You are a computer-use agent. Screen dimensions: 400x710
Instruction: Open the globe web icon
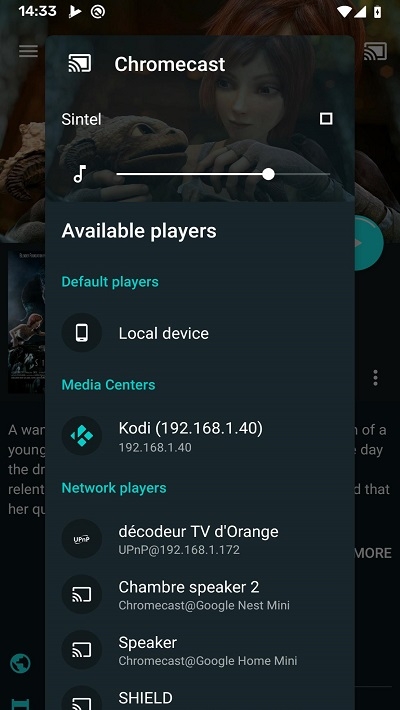pyautogui.click(x=20, y=664)
